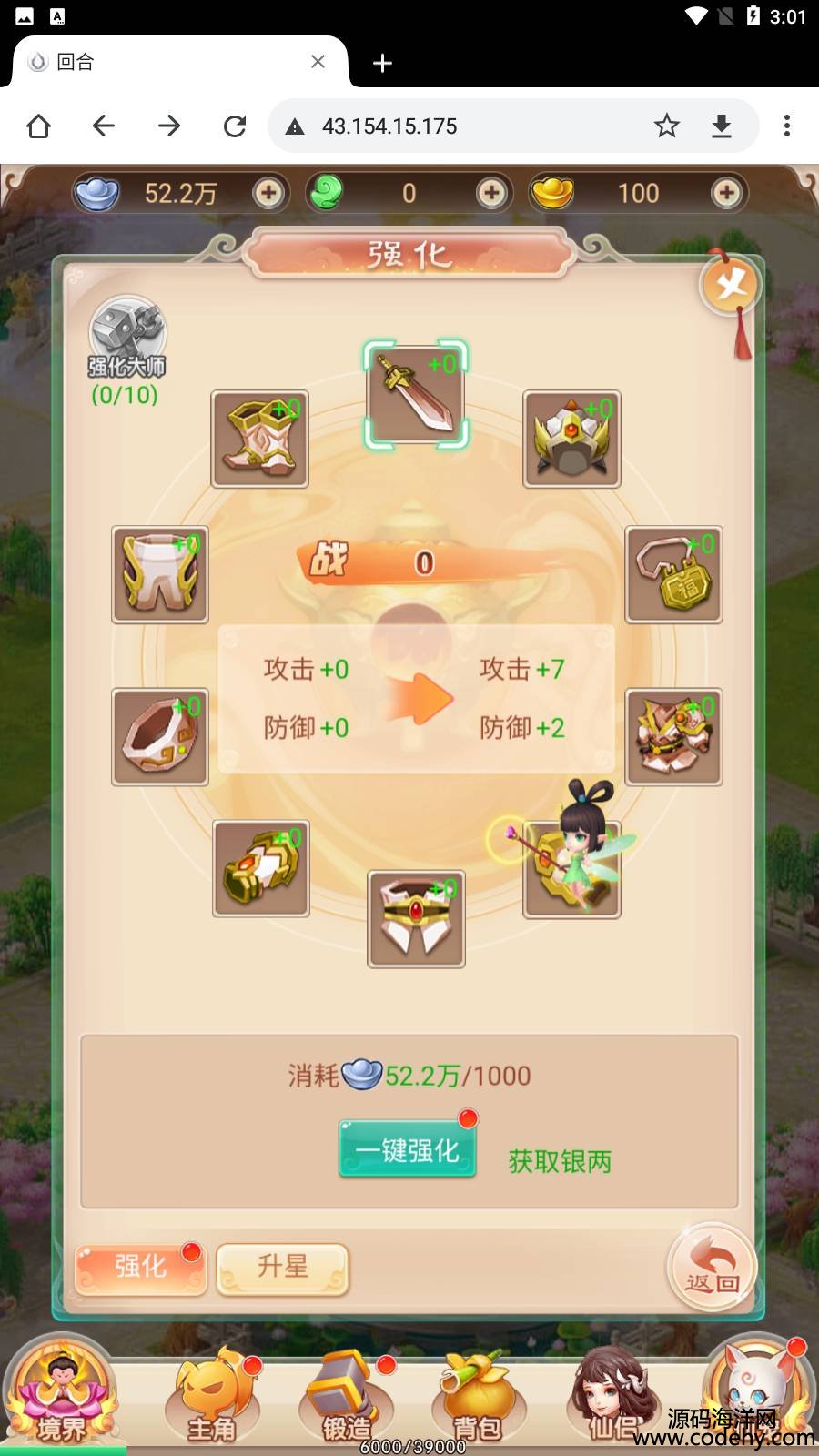Open the 获取银两 link
Viewport: 819px width, 1456px height.
click(560, 1161)
